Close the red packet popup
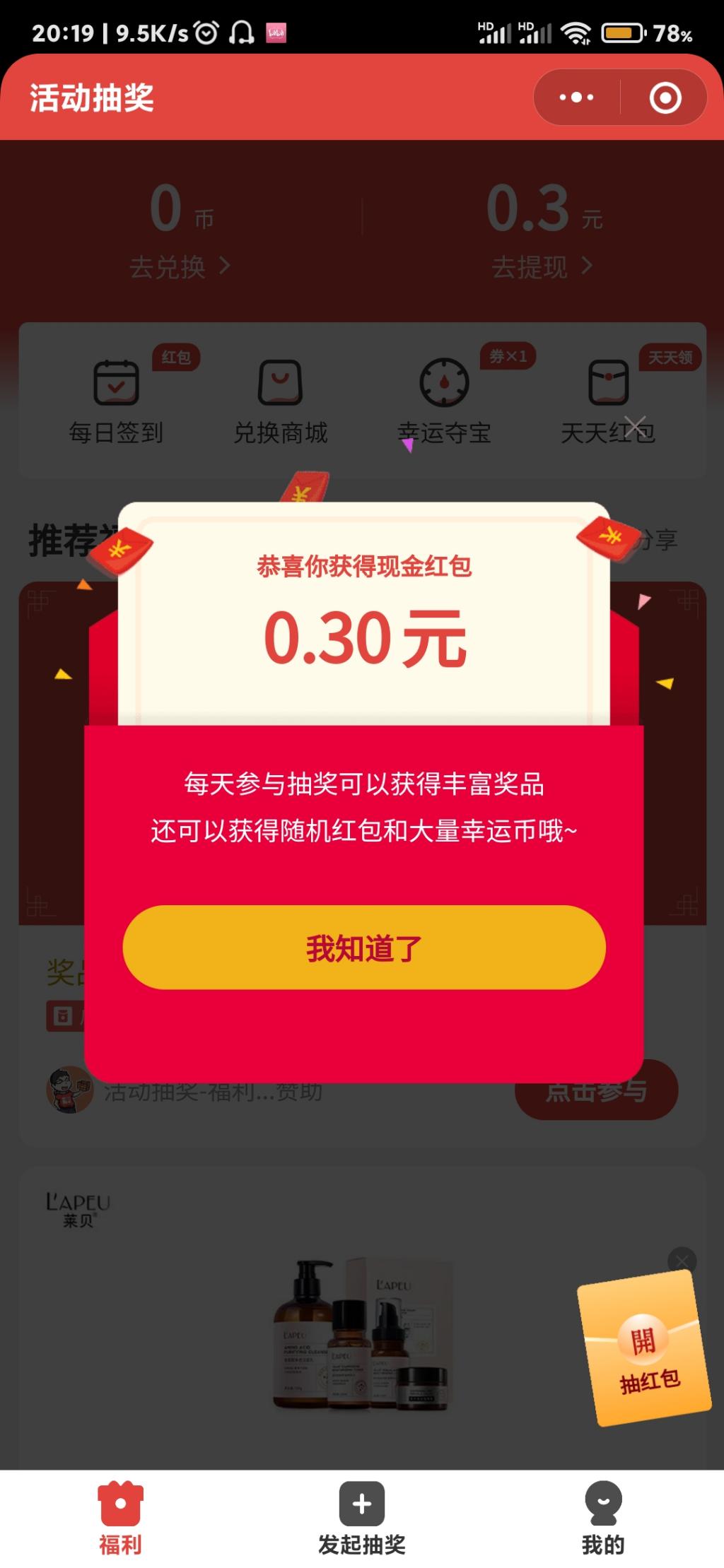 click(635, 426)
